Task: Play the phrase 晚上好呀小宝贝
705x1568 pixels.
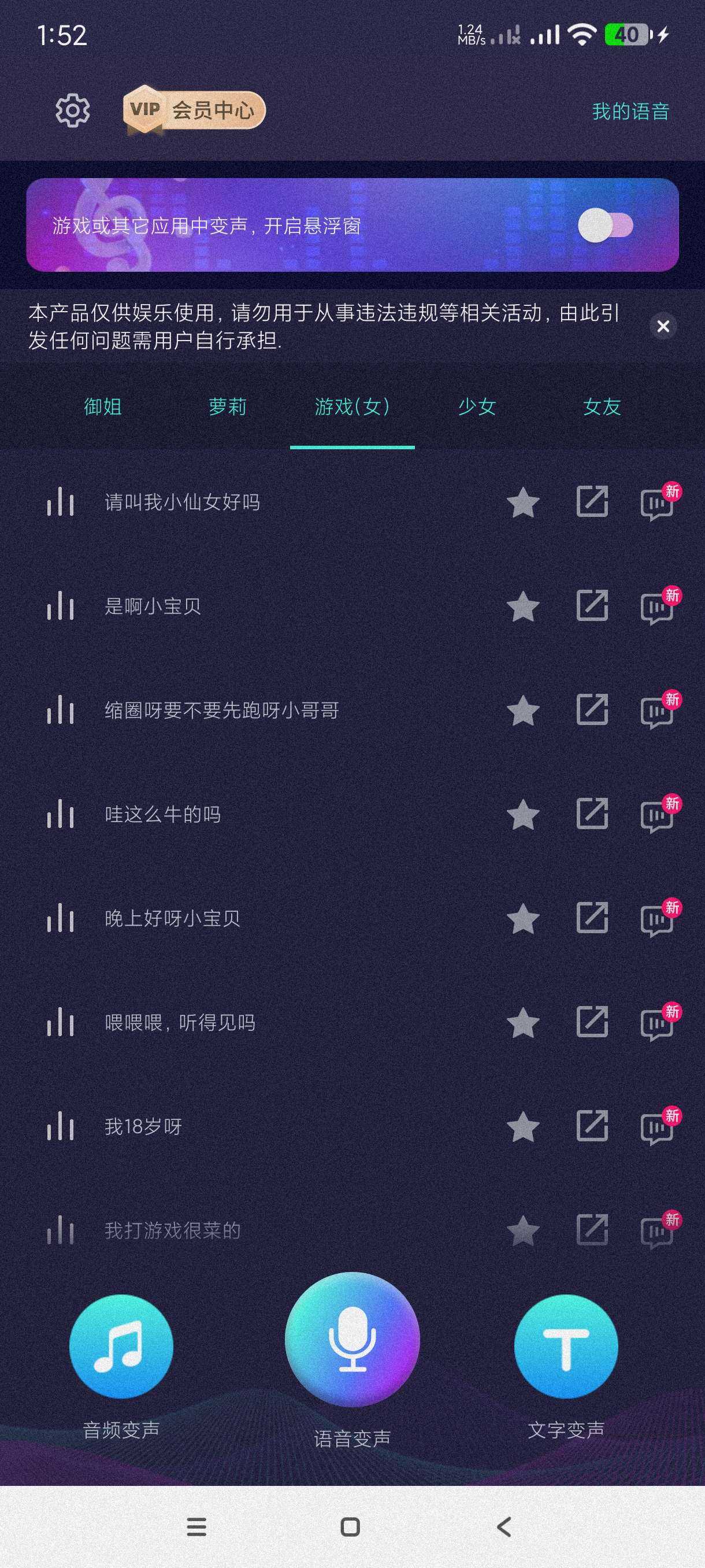Action: [x=61, y=919]
